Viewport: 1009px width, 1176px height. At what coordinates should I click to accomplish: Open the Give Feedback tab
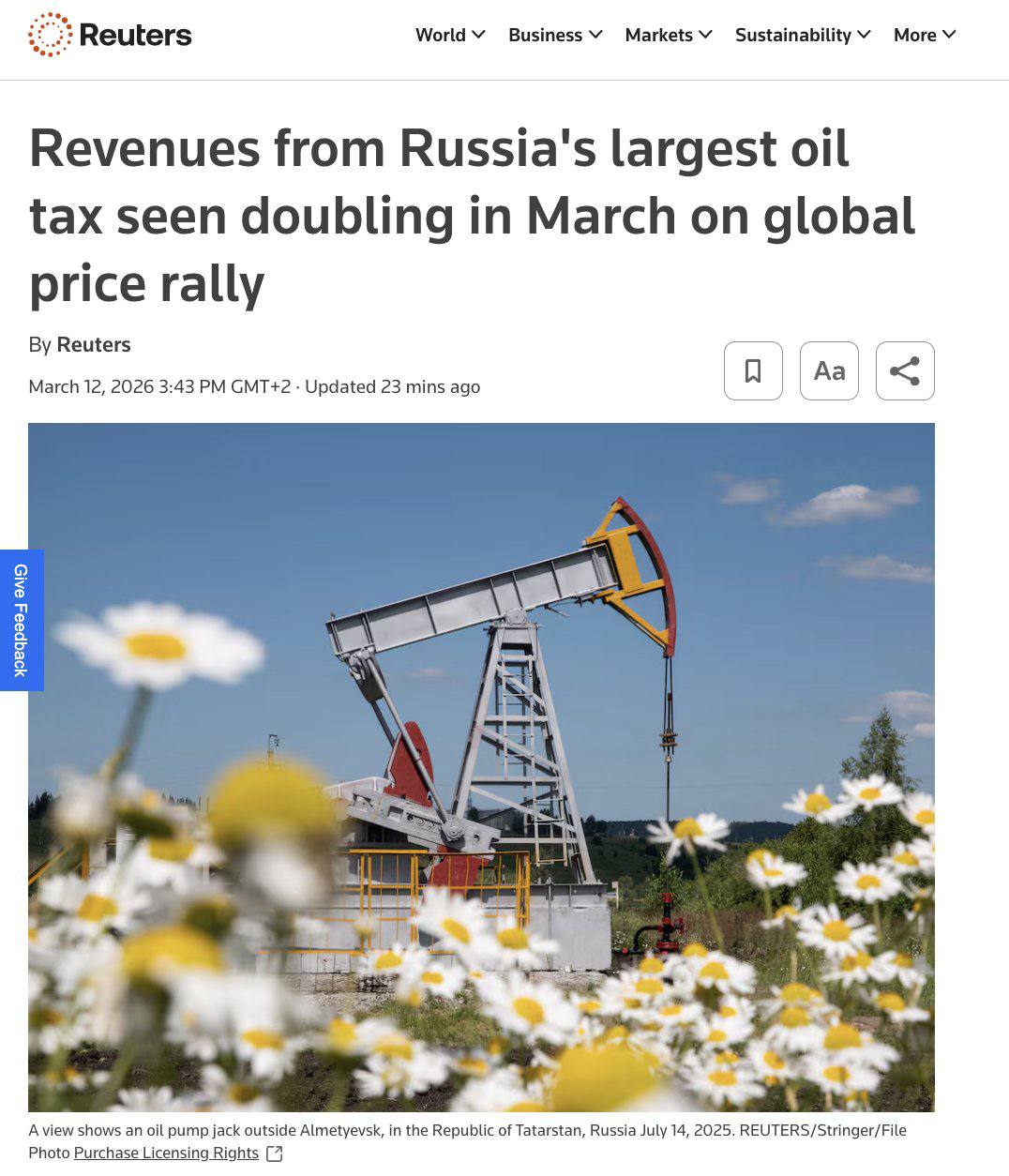tap(21, 620)
